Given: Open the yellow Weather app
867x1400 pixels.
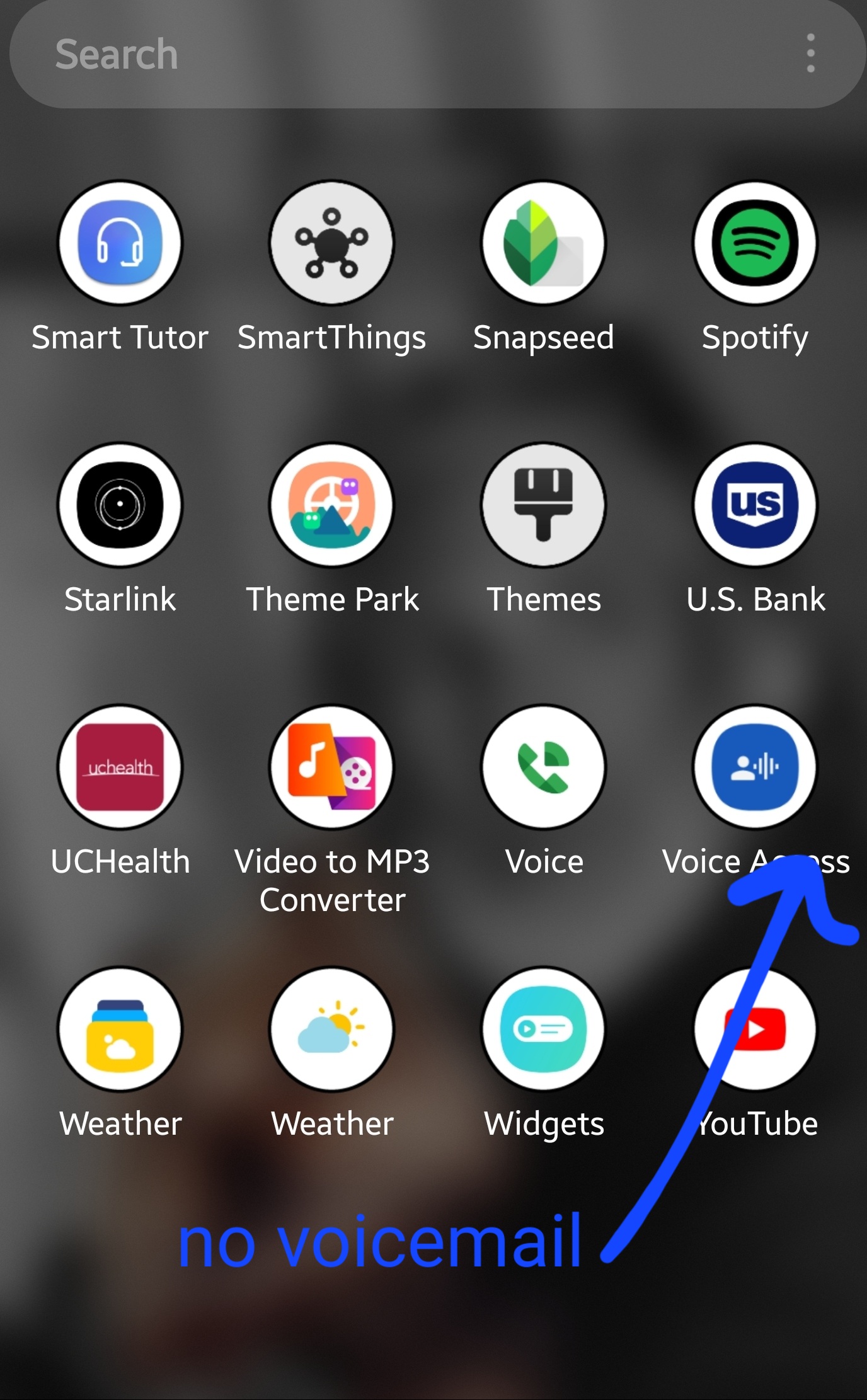Looking at the screenshot, I should click(120, 1029).
